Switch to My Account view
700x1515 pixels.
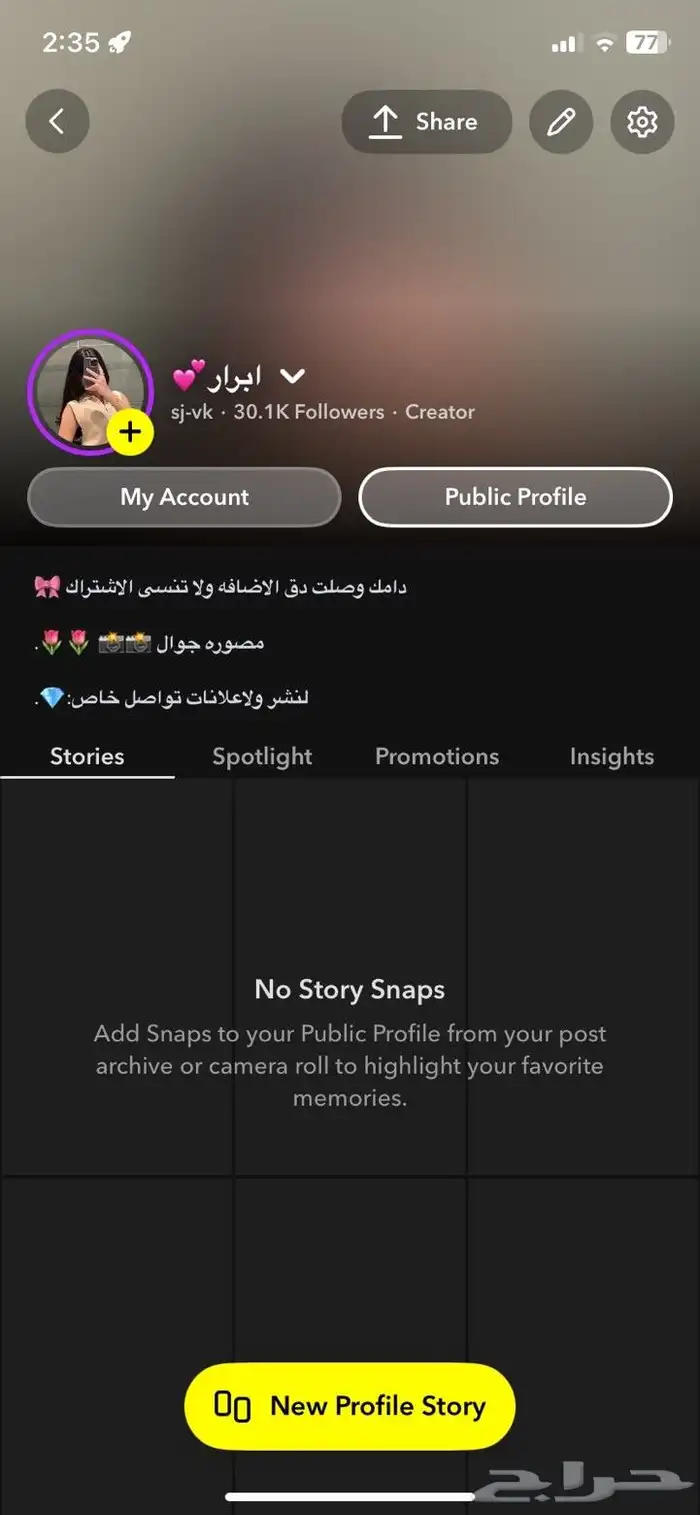[x=184, y=497]
